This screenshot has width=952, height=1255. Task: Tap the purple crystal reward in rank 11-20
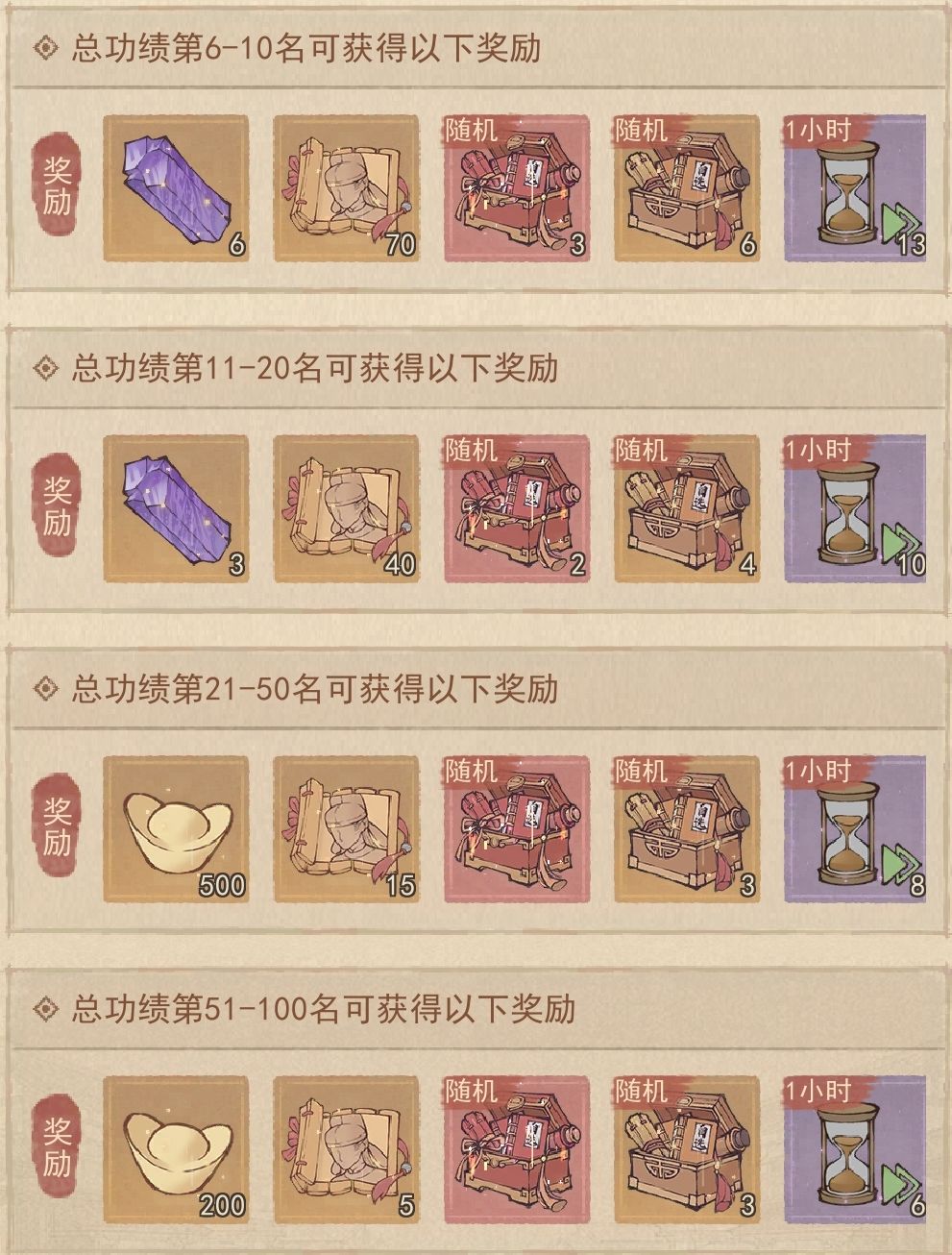tap(176, 508)
